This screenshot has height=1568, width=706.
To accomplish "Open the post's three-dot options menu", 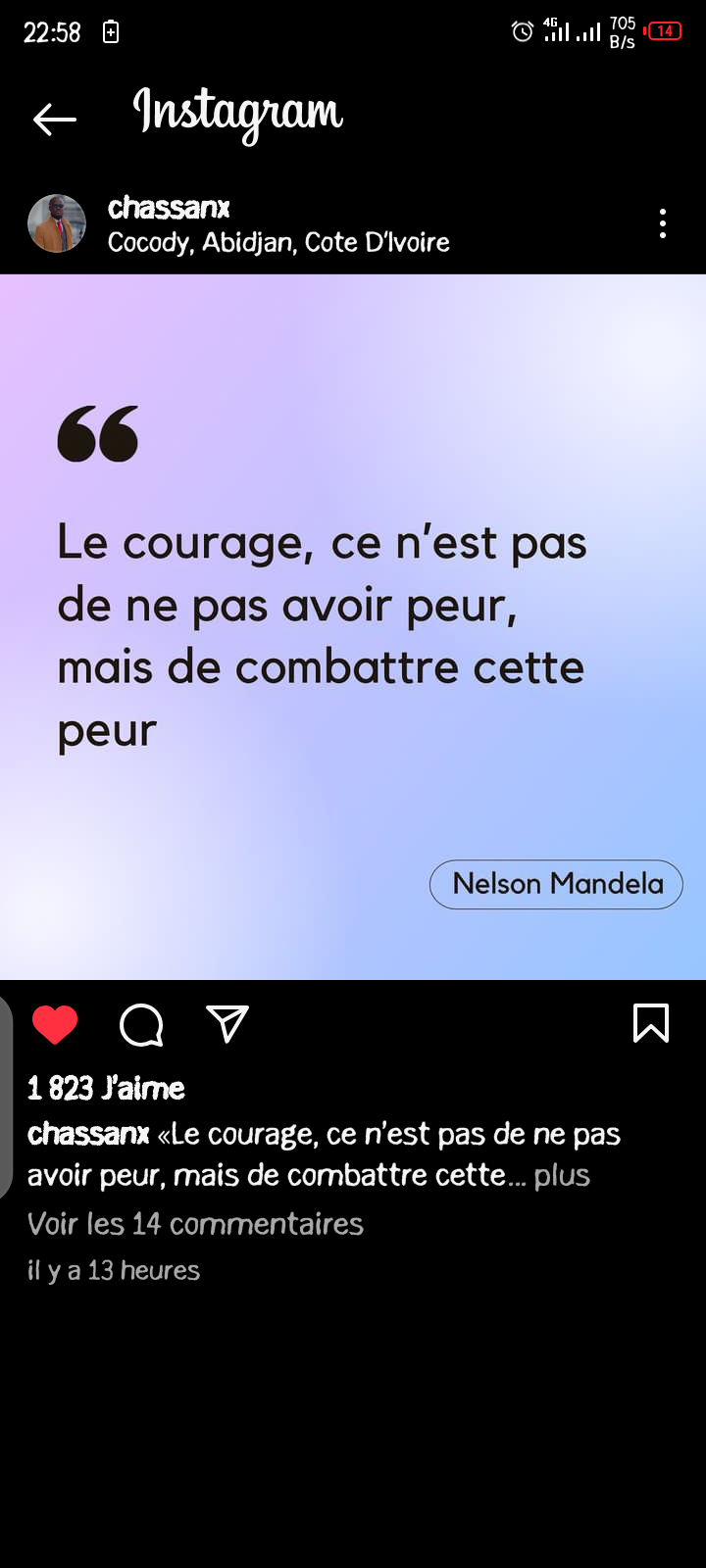I will [663, 223].
